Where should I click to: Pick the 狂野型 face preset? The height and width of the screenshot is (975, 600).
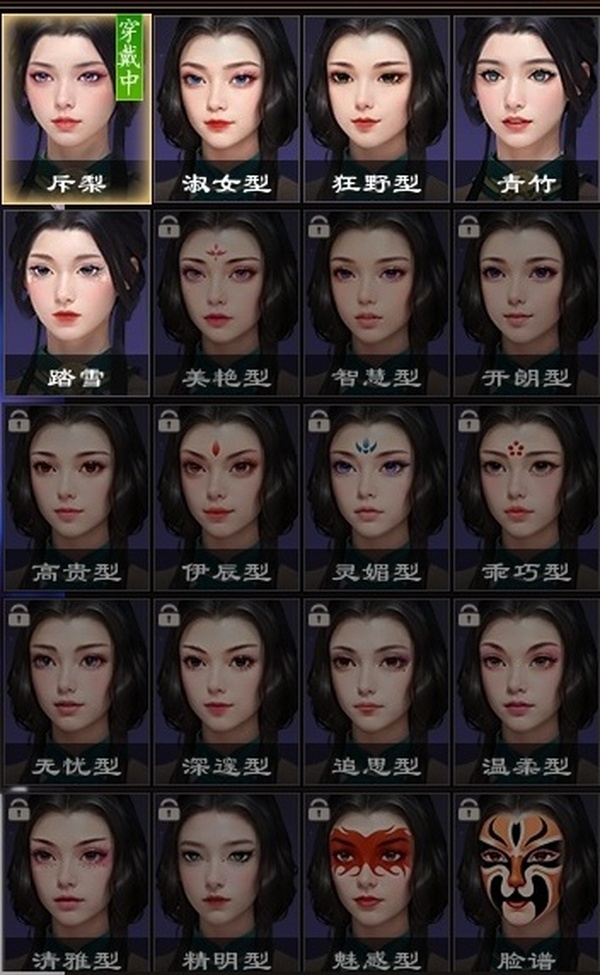376,105
